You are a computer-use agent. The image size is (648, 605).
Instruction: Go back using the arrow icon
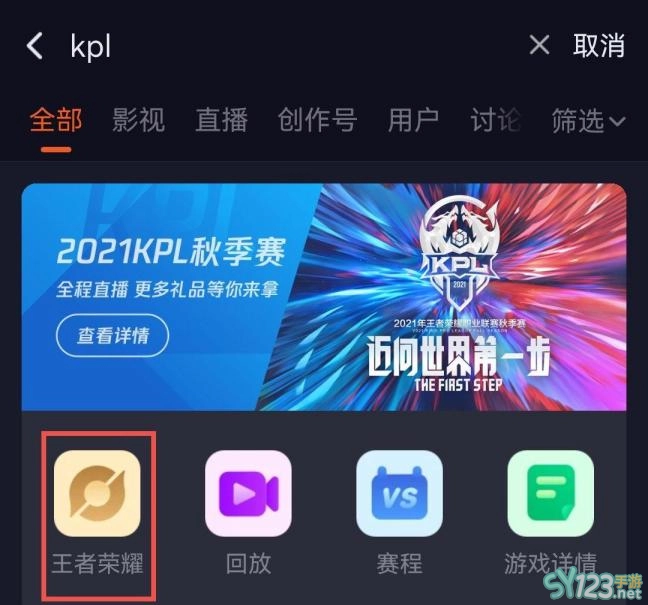pyautogui.click(x=35, y=46)
